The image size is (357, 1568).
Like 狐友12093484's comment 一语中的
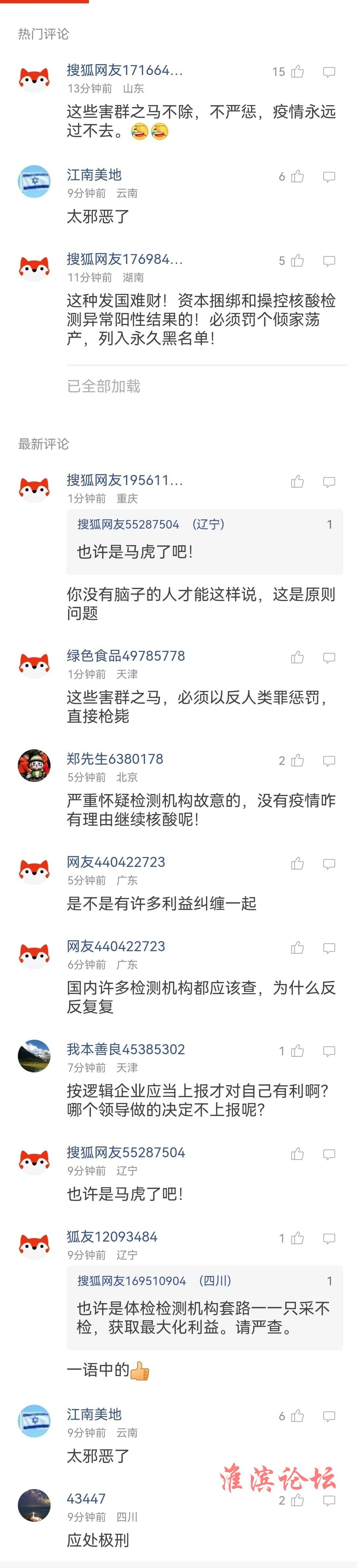coord(297,1239)
